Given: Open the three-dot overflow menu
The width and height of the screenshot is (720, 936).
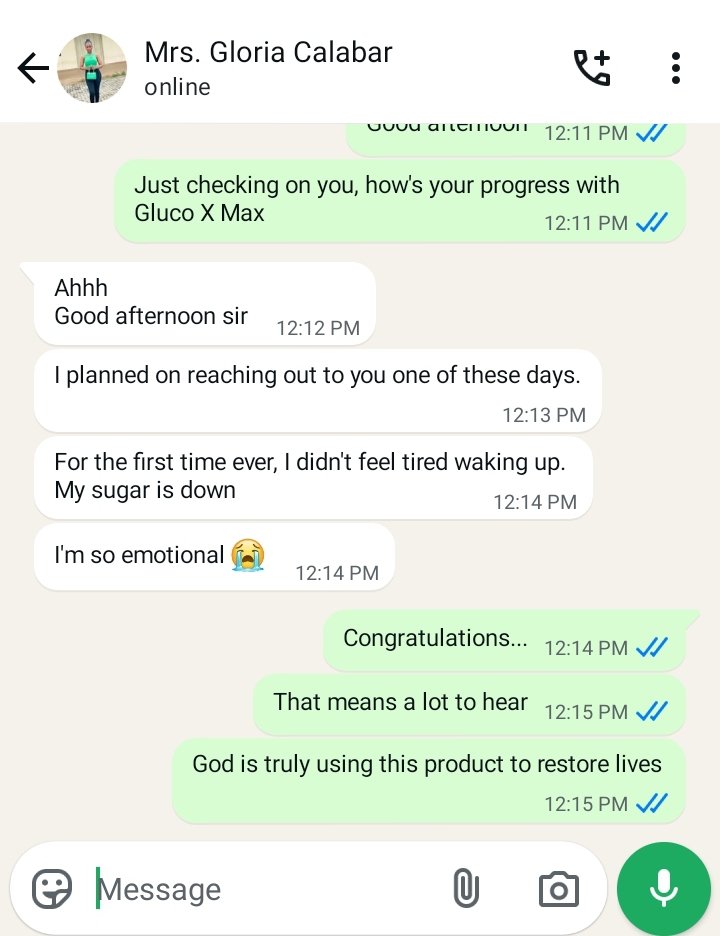Looking at the screenshot, I should [676, 68].
